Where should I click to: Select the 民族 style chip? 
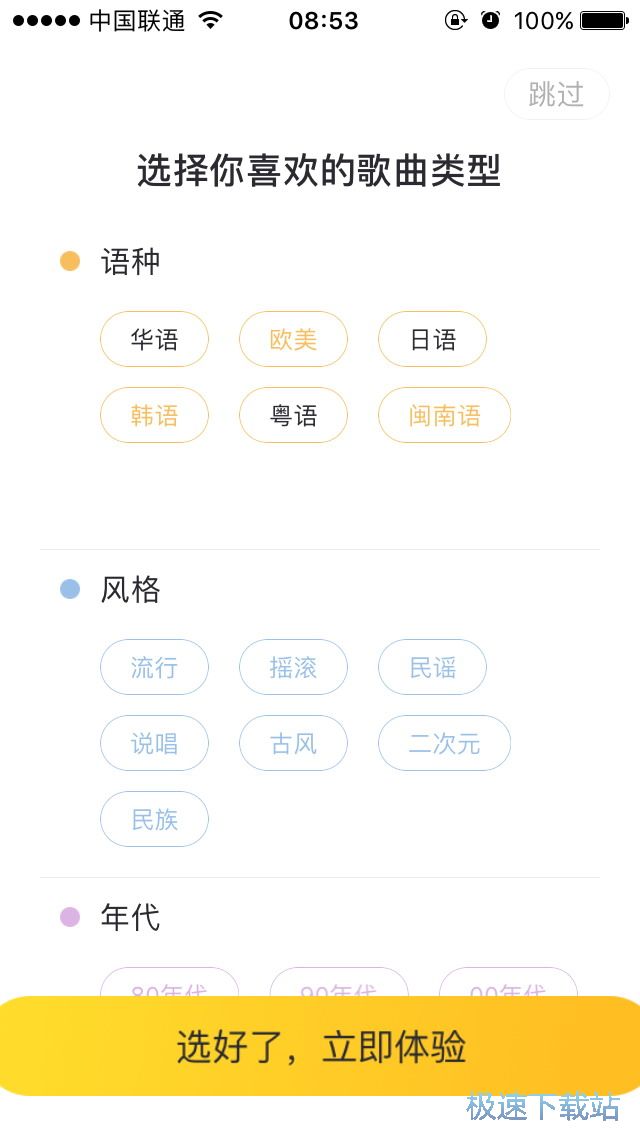tap(154, 819)
